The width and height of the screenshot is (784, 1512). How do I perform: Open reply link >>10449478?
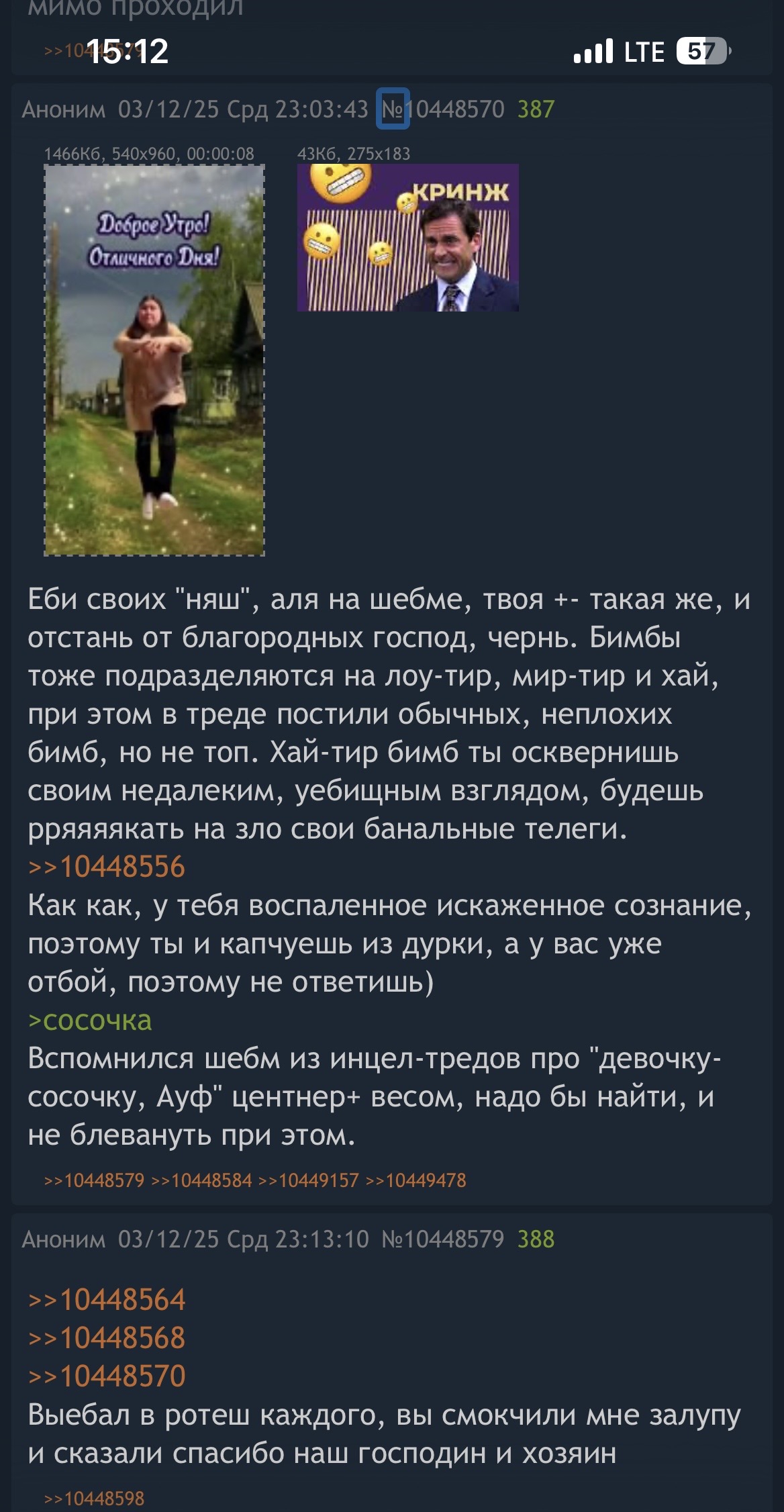[x=416, y=1180]
